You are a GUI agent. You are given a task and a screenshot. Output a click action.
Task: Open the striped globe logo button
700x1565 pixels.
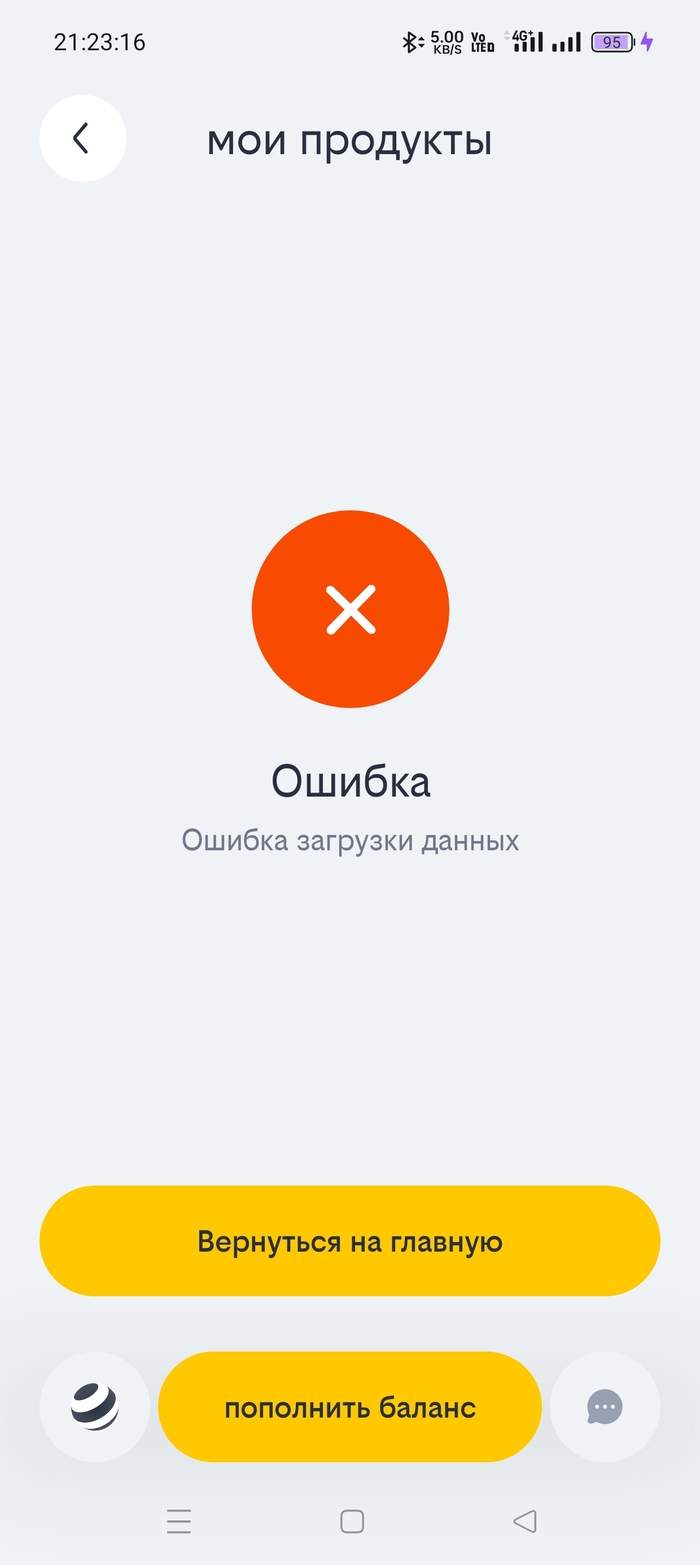pyautogui.click(x=95, y=1407)
